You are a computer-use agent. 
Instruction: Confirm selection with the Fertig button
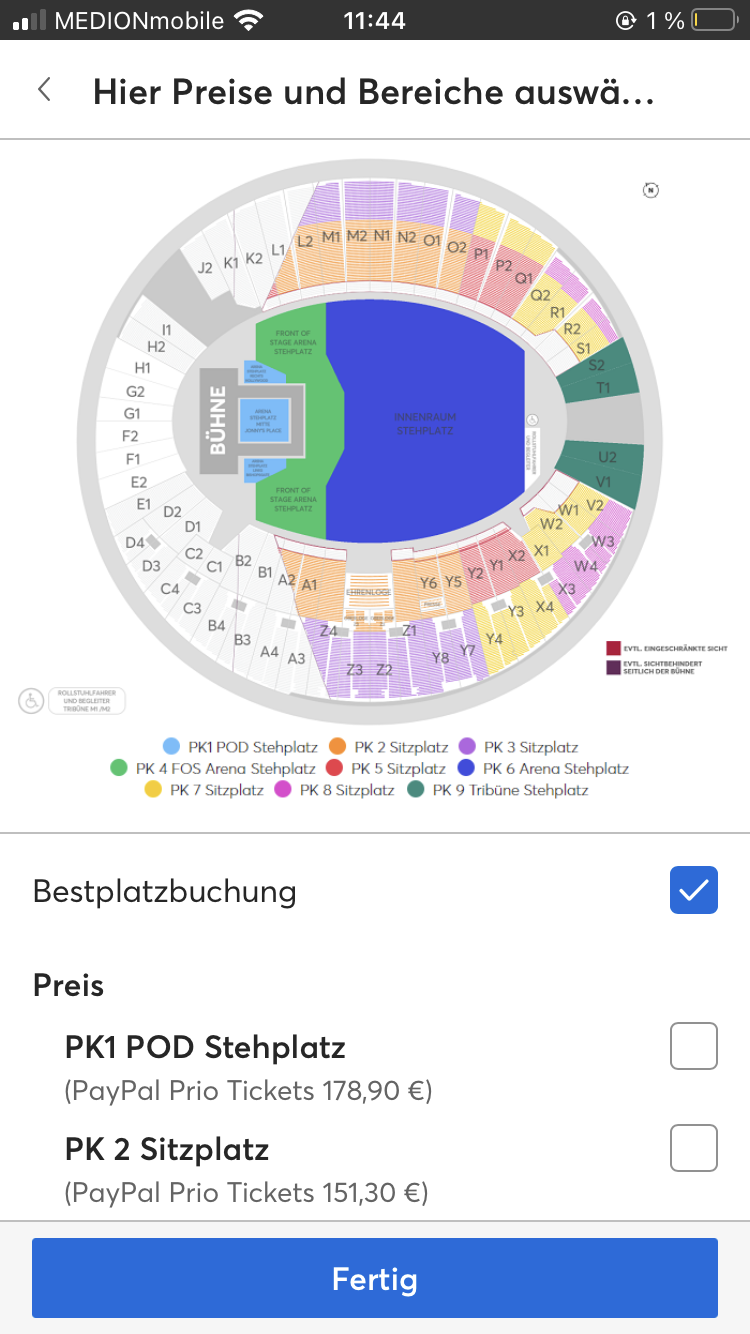pos(375,1278)
